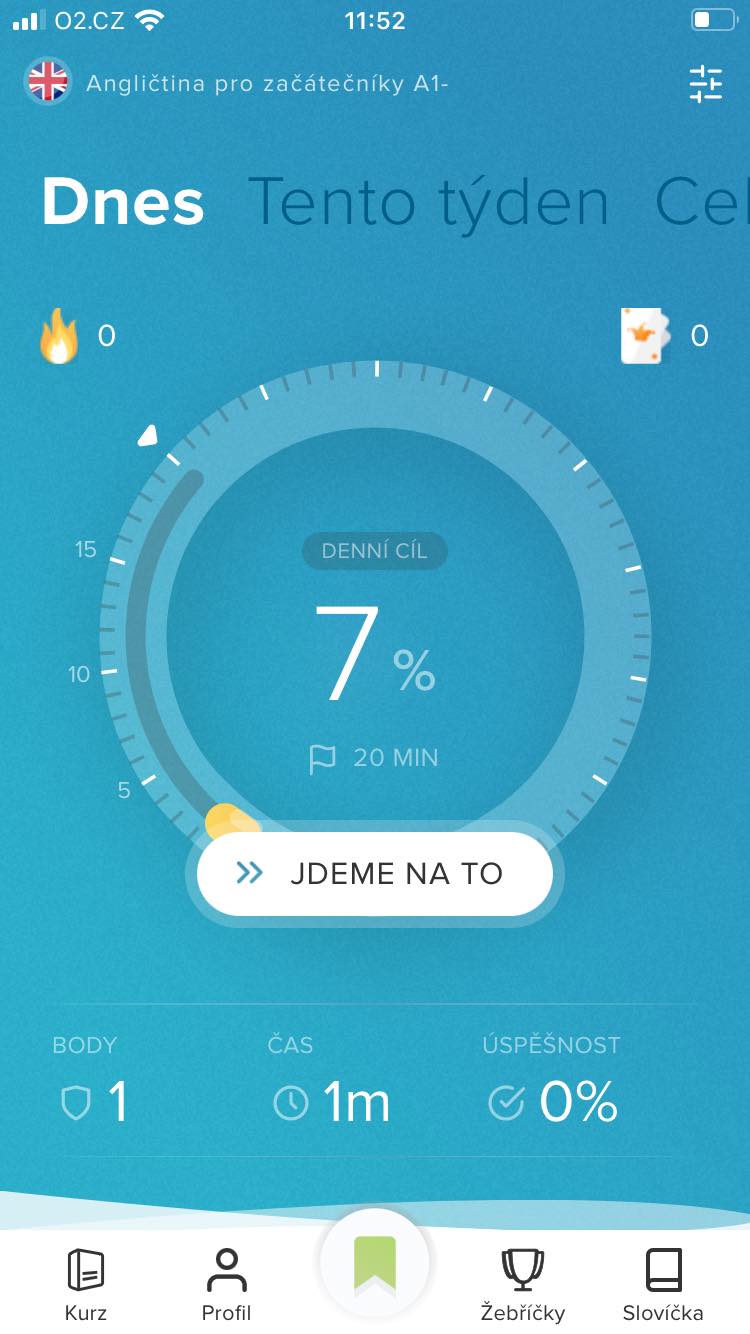Open the settings sliders icon
This screenshot has width=750, height=1334.
pyautogui.click(x=705, y=84)
